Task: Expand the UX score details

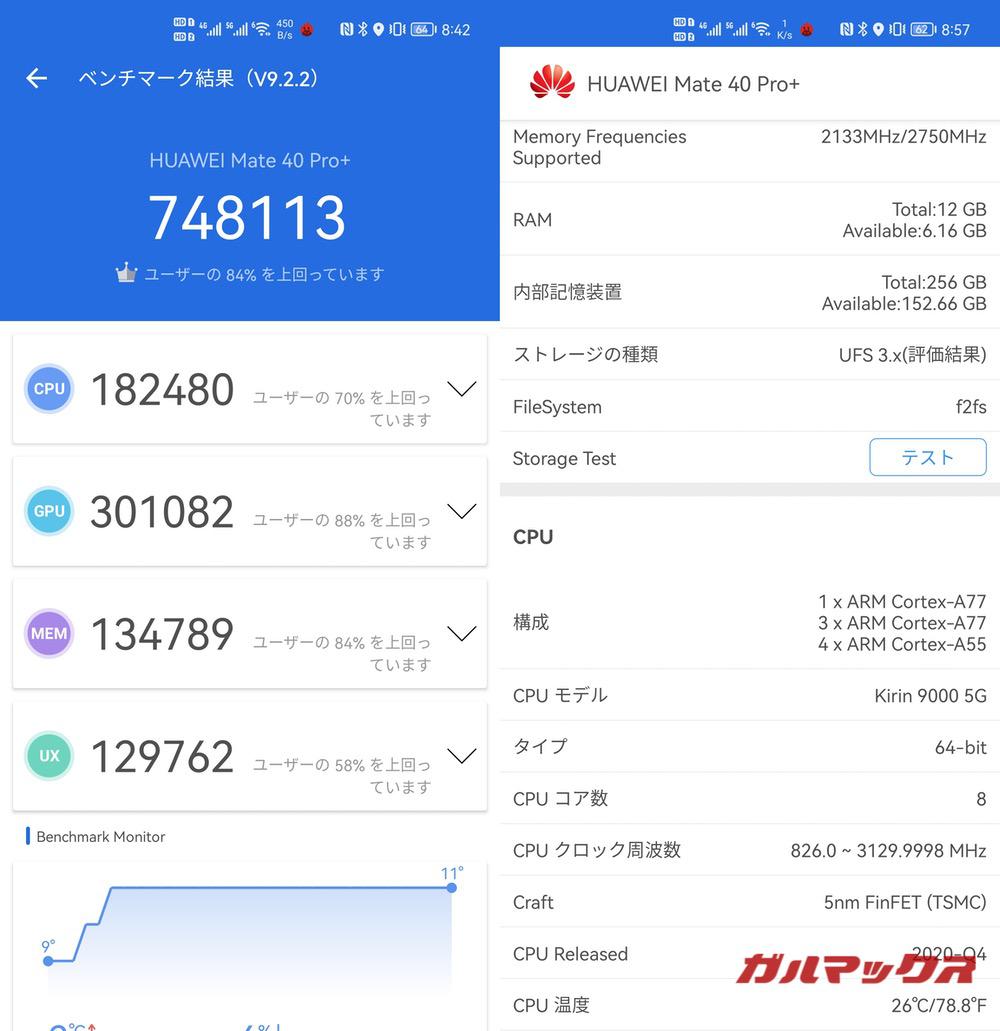Action: [461, 755]
